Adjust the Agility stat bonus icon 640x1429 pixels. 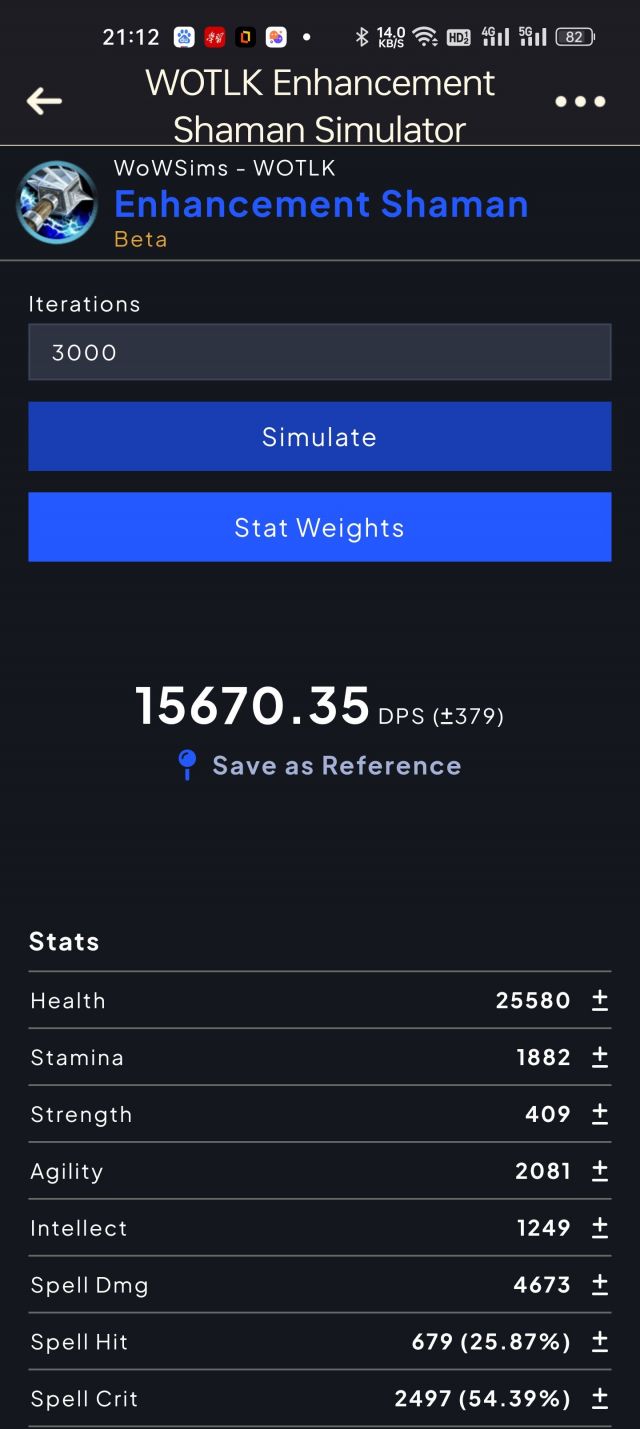tap(600, 1171)
